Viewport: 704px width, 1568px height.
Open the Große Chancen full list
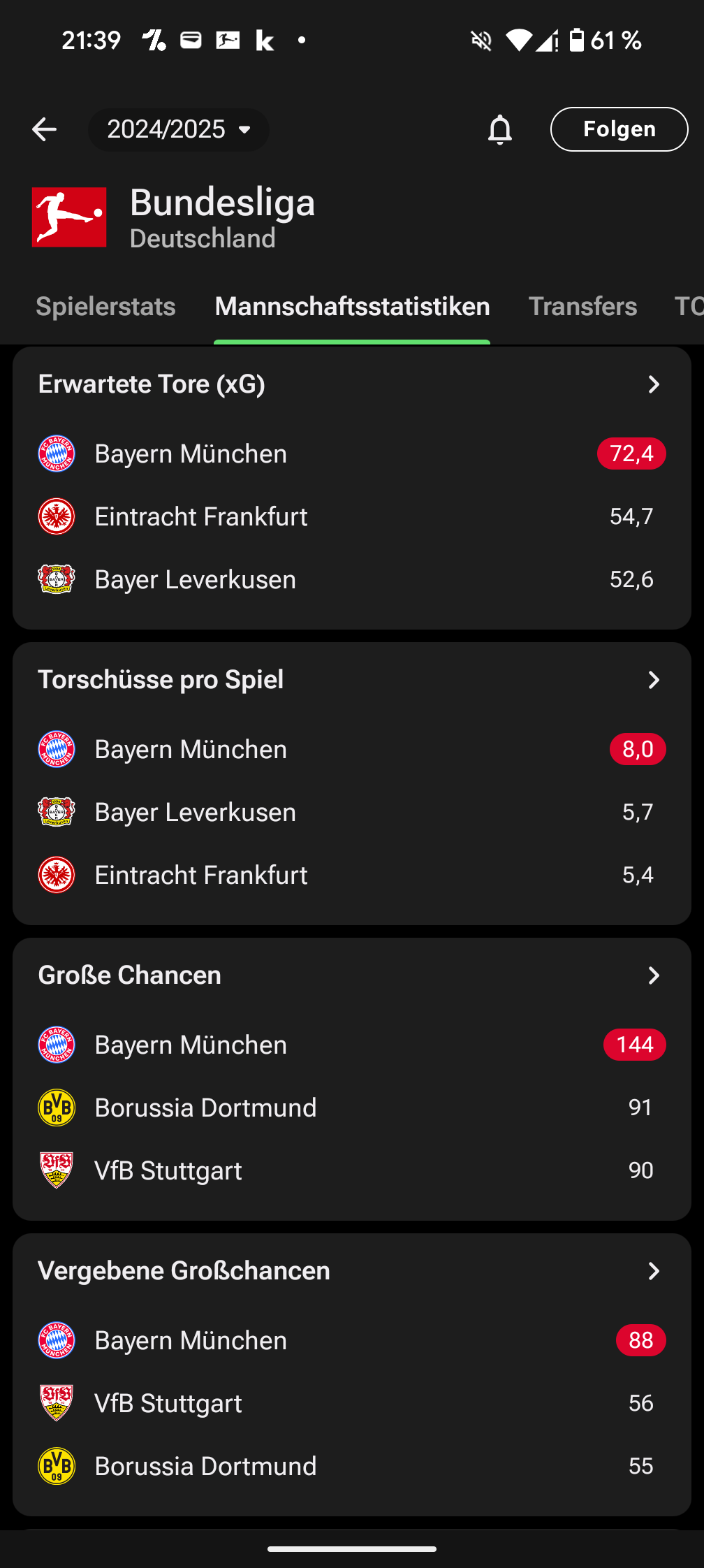[352, 975]
